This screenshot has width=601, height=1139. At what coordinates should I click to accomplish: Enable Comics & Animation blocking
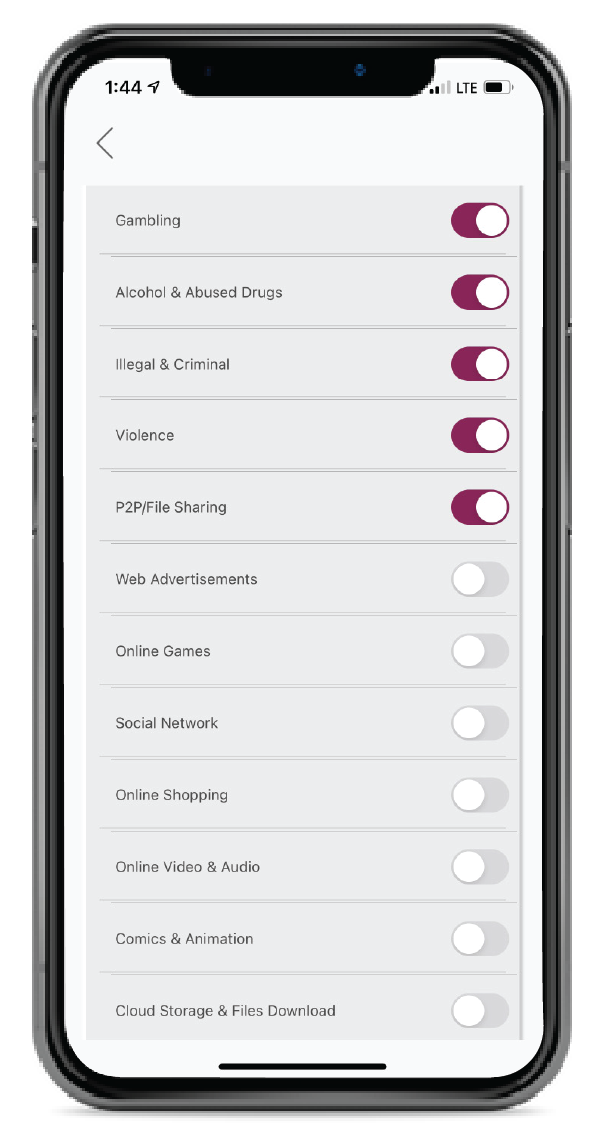tap(480, 939)
